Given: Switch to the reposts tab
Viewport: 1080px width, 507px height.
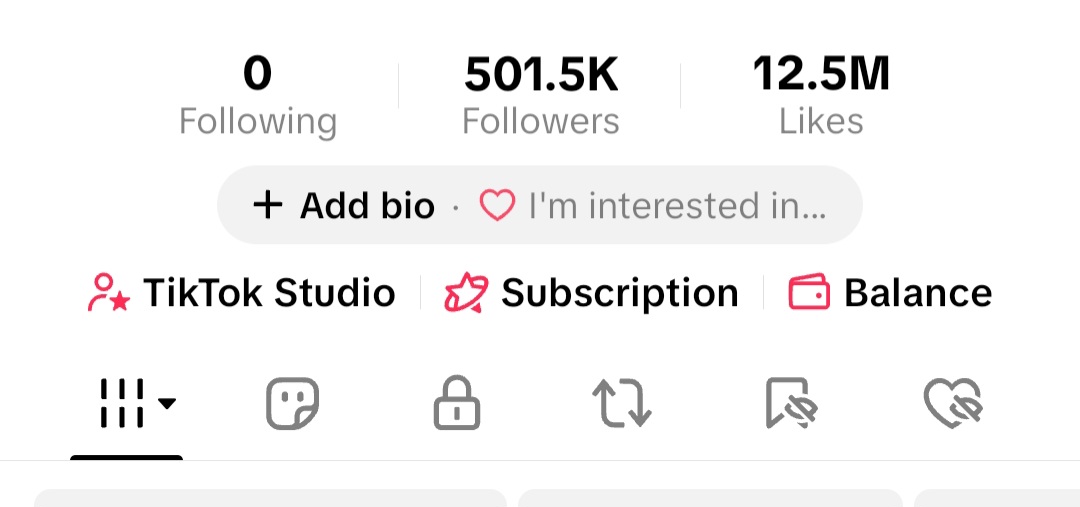Looking at the screenshot, I should click(622, 404).
